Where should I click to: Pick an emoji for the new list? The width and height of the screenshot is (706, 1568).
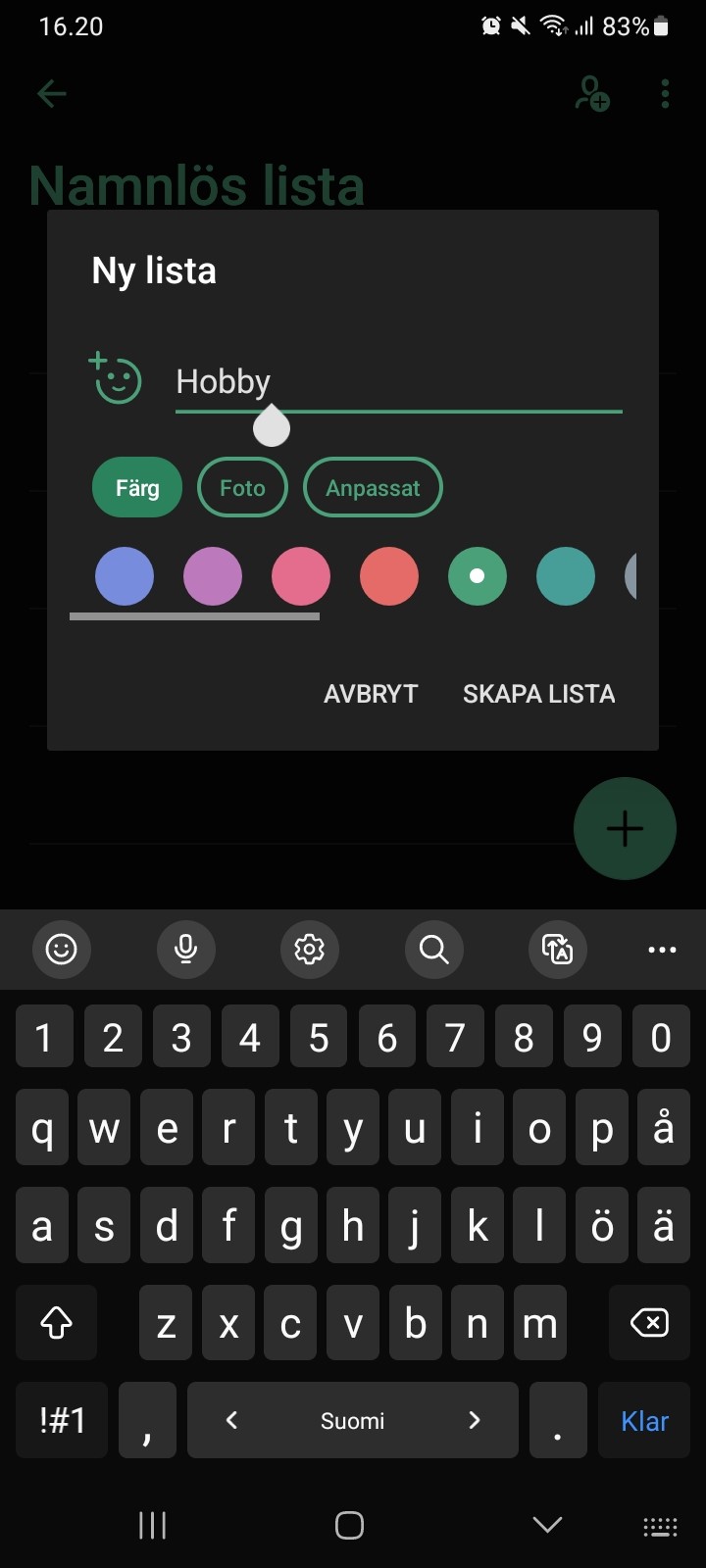point(116,378)
